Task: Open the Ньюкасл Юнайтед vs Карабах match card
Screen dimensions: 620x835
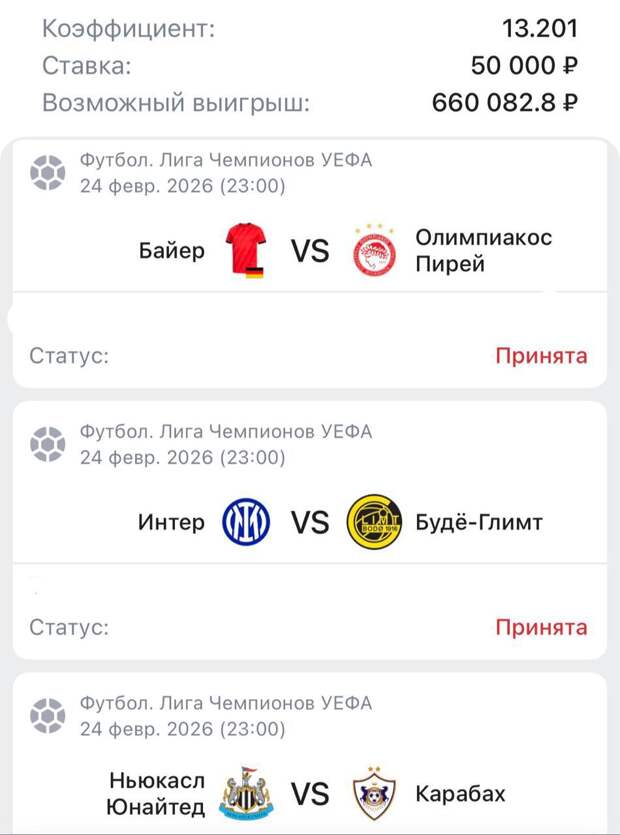Action: point(310,793)
